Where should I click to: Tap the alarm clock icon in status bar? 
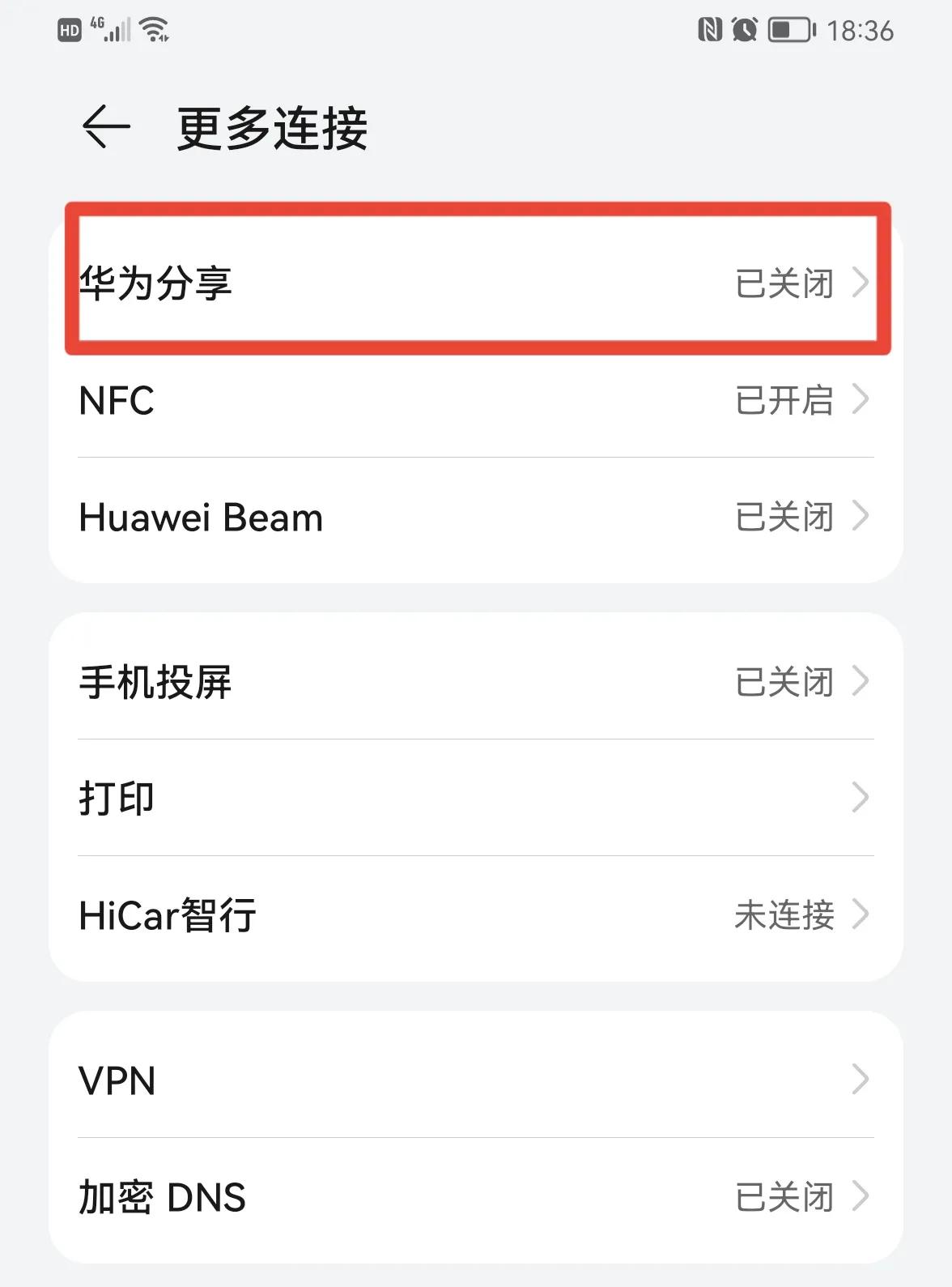(x=744, y=30)
